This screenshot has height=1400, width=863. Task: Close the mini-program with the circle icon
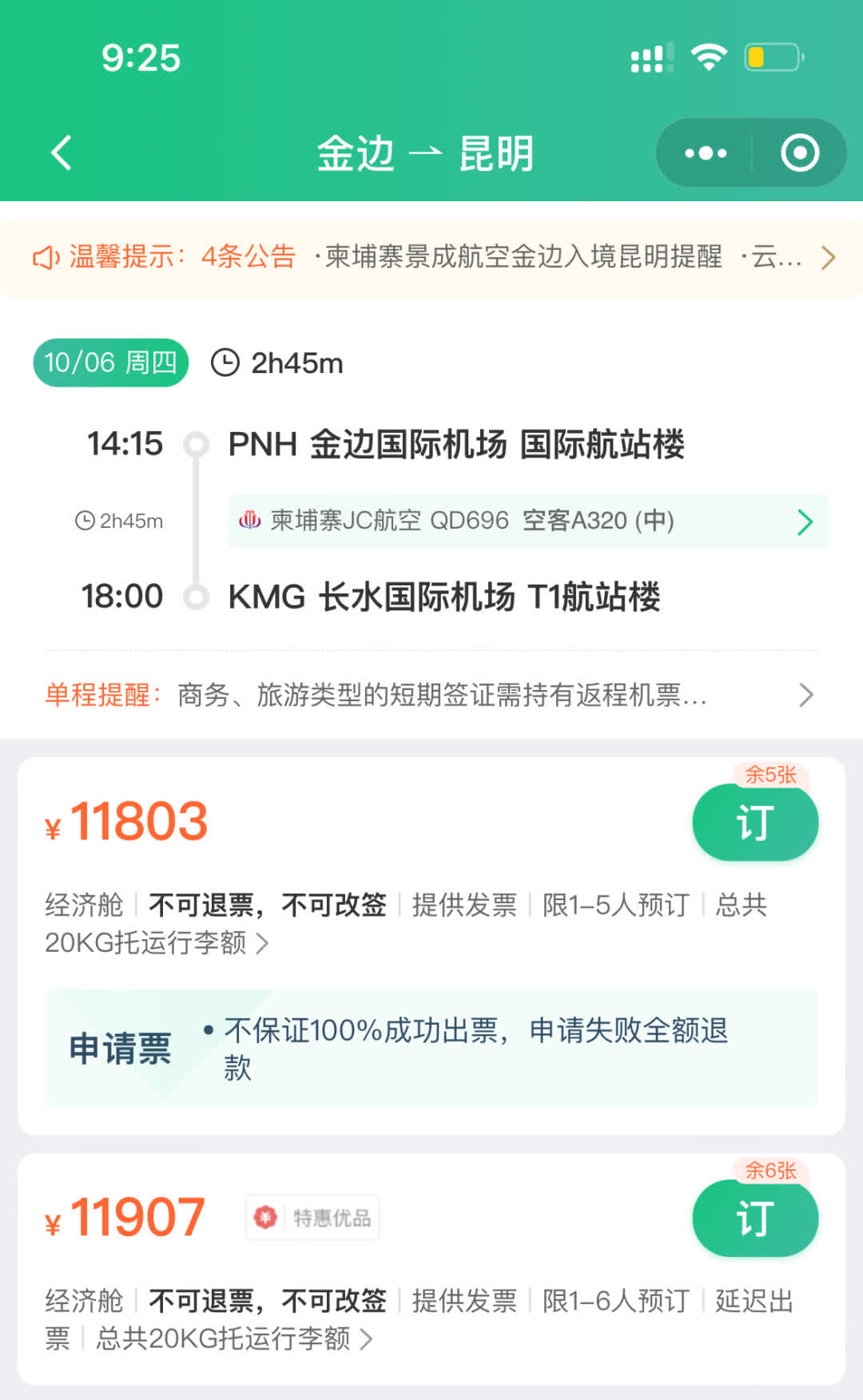coord(800,153)
